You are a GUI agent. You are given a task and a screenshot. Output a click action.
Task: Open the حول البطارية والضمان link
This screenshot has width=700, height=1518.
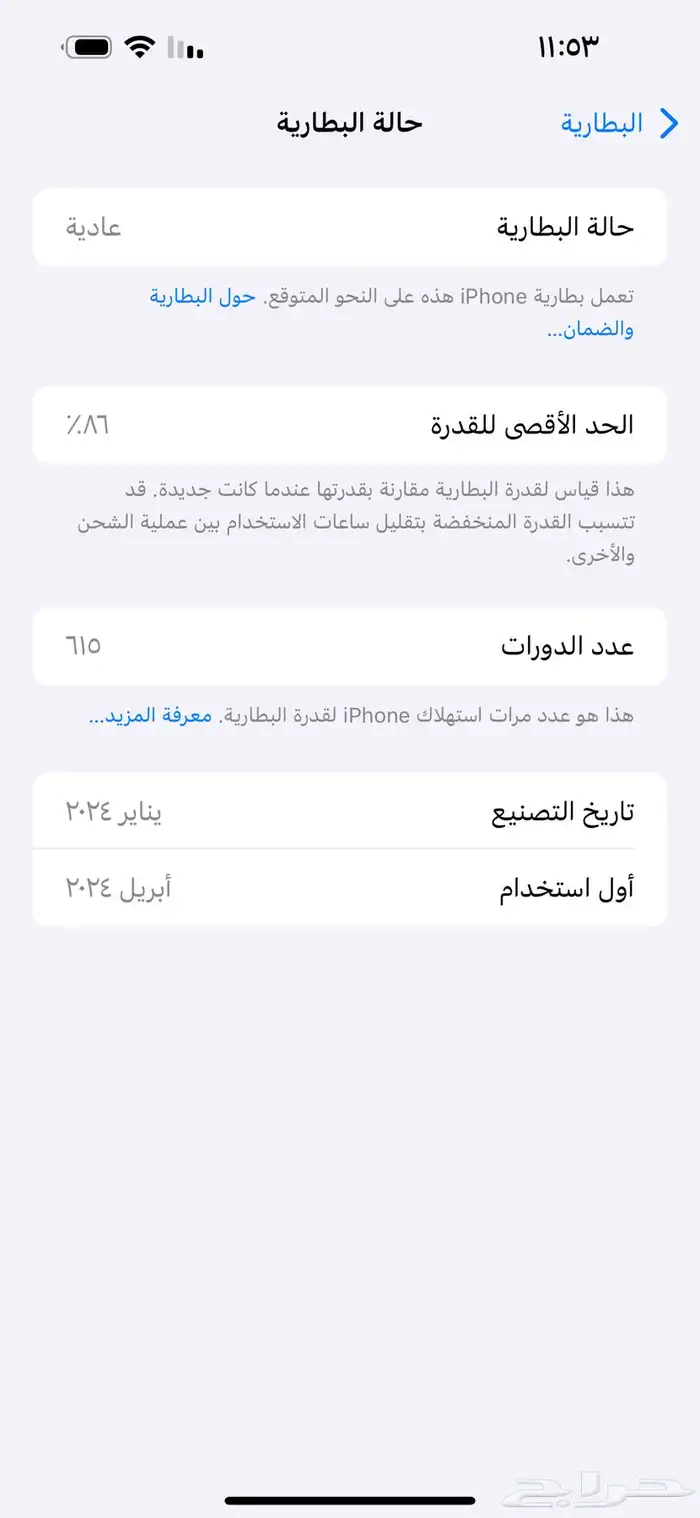point(204,297)
